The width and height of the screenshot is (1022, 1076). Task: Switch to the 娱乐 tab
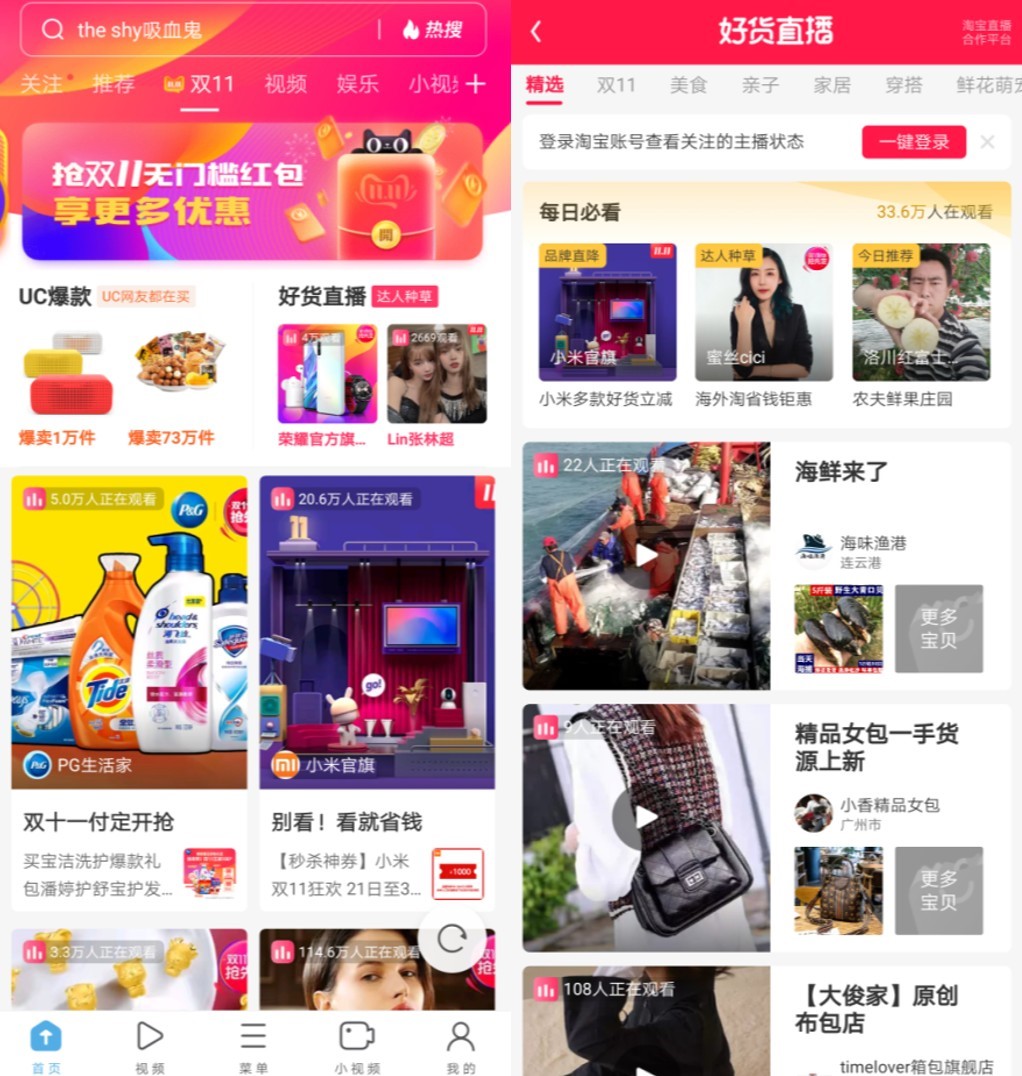coord(357,84)
